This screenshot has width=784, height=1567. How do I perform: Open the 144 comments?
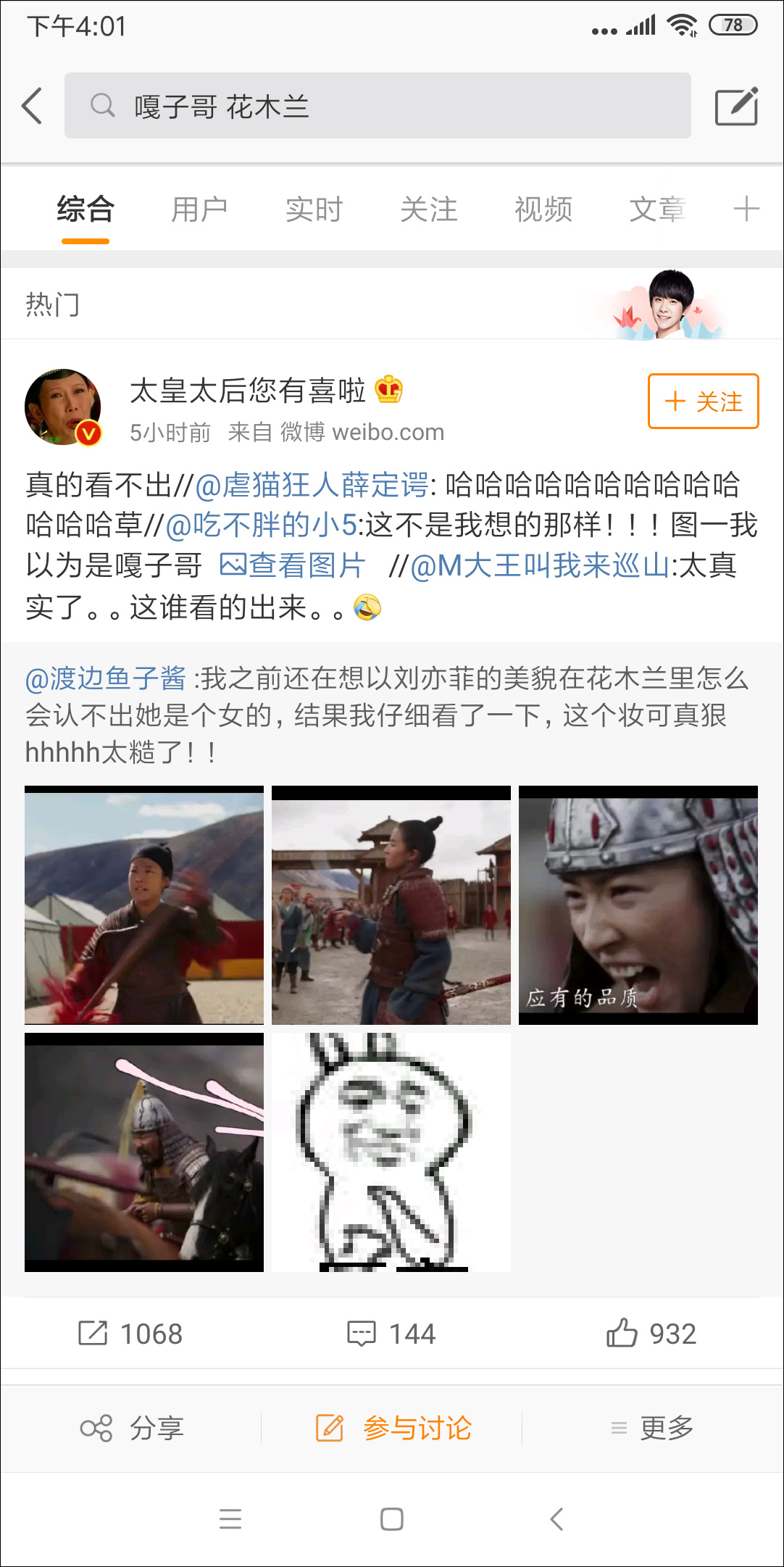click(x=391, y=1333)
